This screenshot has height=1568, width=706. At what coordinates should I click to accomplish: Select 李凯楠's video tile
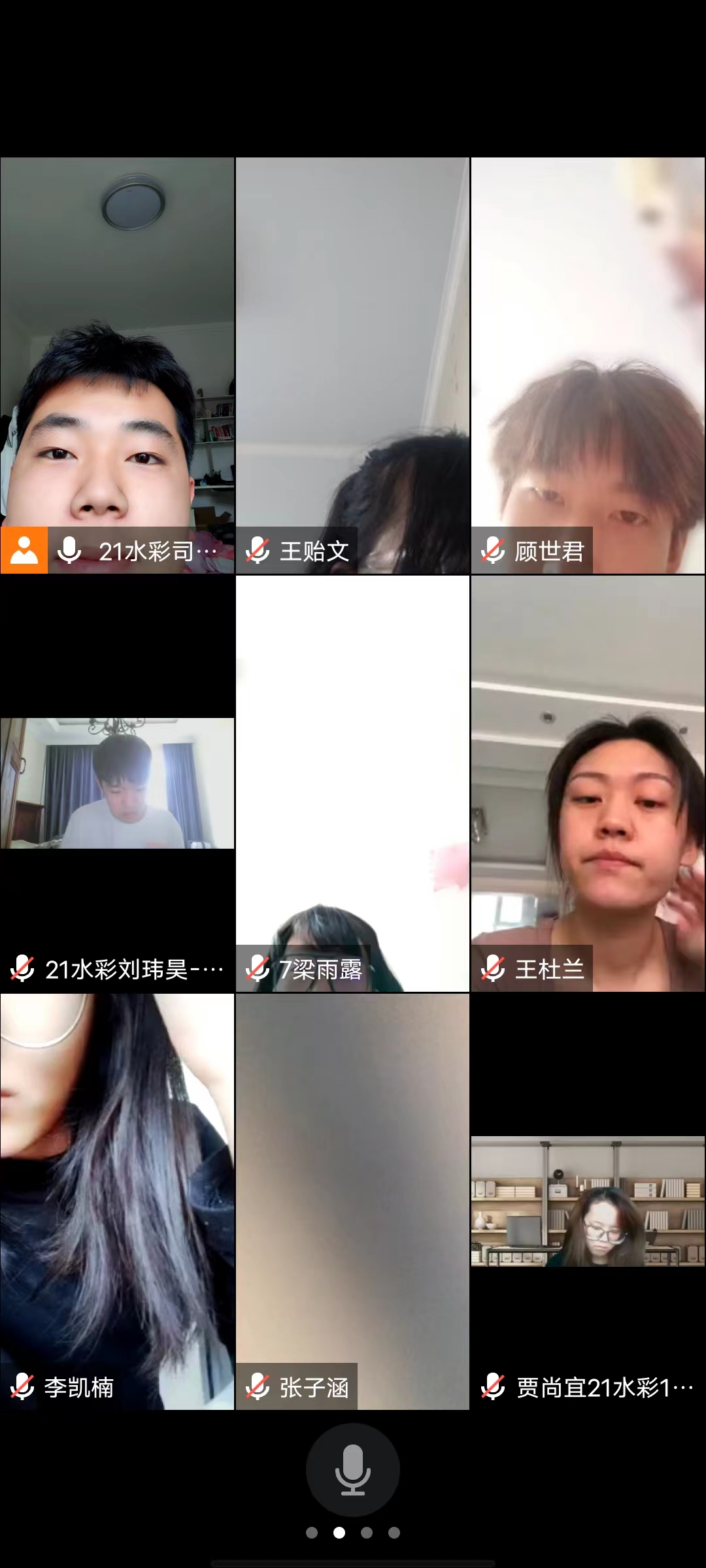[x=117, y=1201]
